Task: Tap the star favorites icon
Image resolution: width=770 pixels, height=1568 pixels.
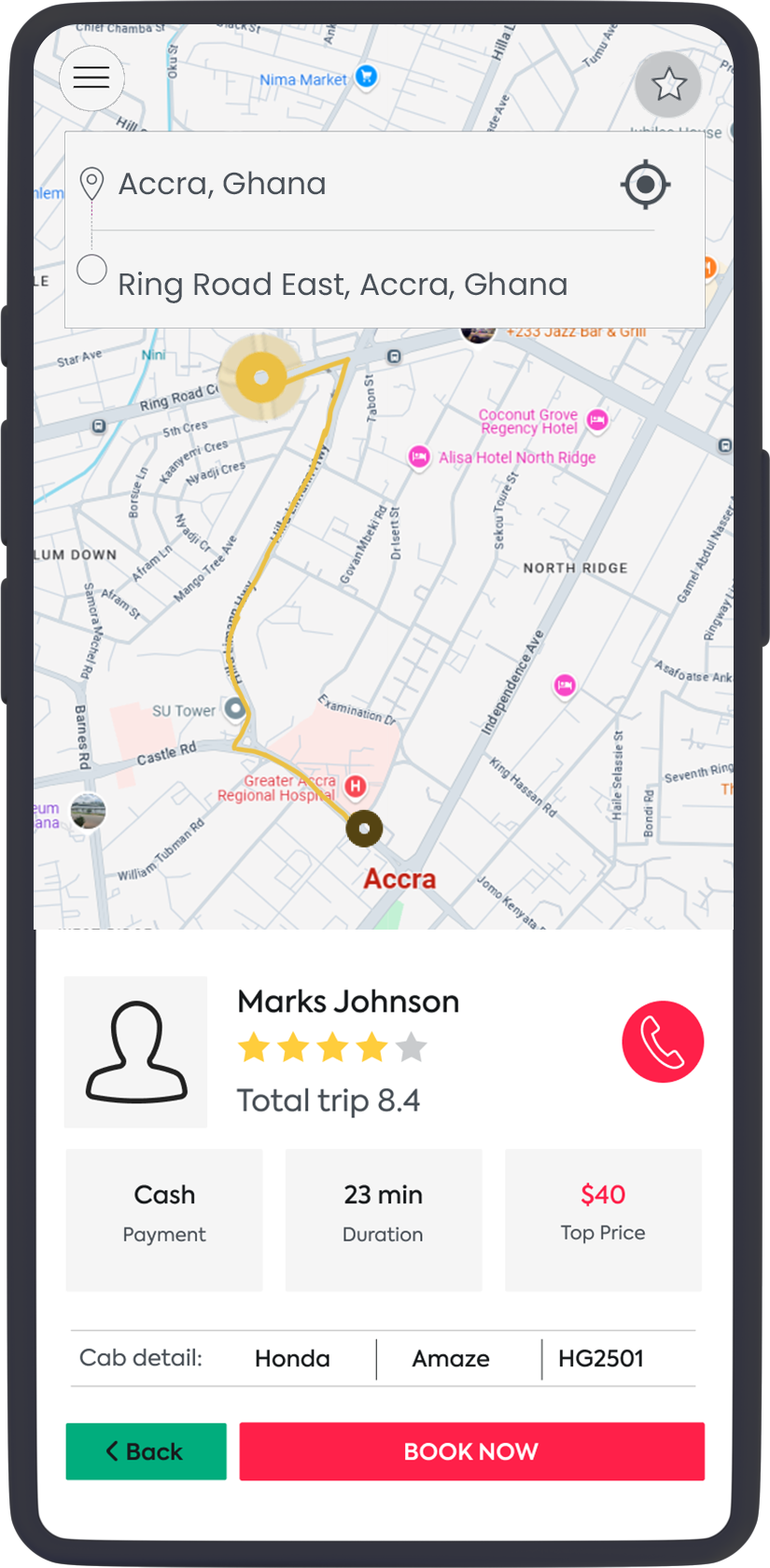Action: (668, 85)
